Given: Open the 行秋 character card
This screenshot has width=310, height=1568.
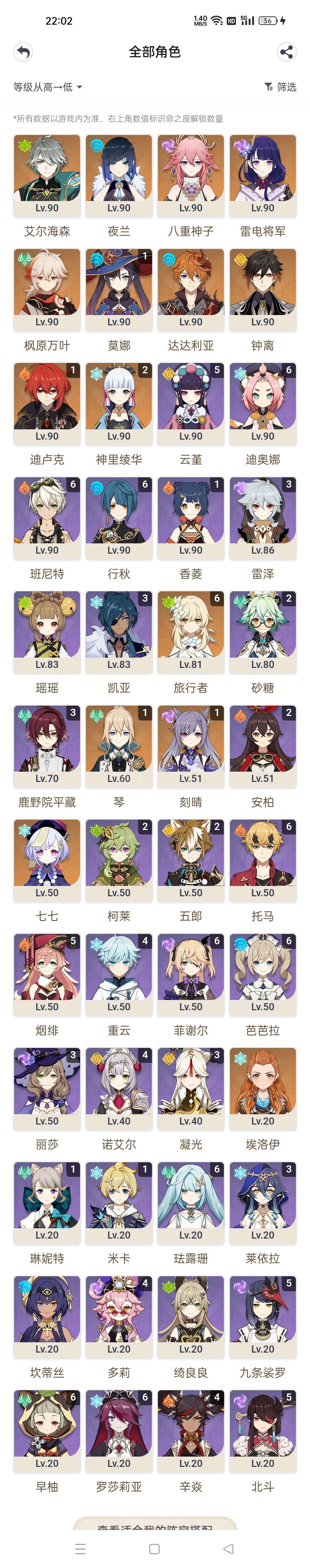Looking at the screenshot, I should coord(119,518).
